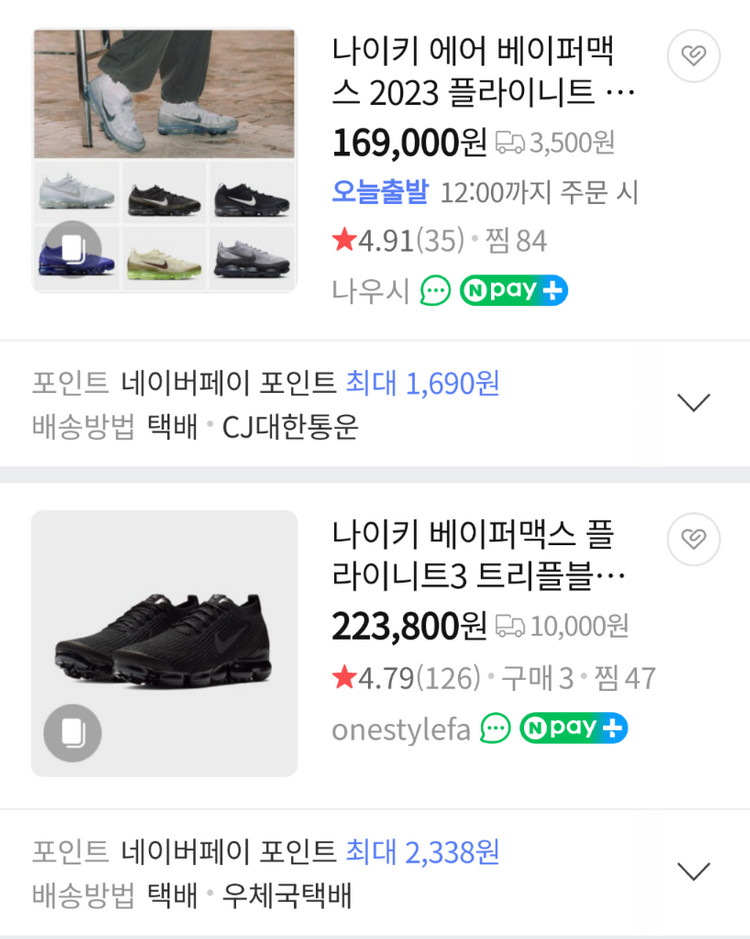Expand second product's shipping details section
750x939 pixels.
pyautogui.click(x=693, y=870)
